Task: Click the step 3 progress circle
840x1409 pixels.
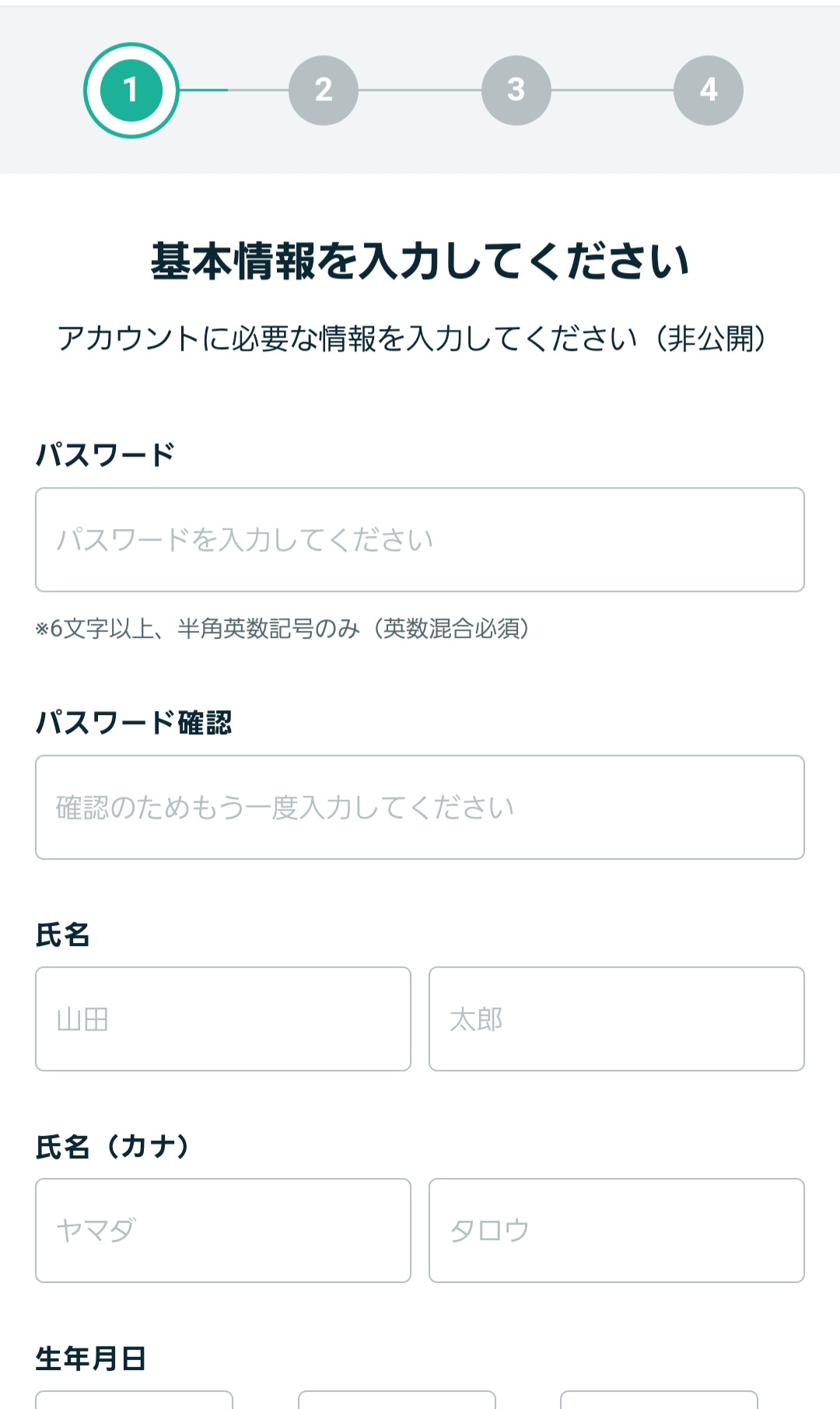Action: 516,88
